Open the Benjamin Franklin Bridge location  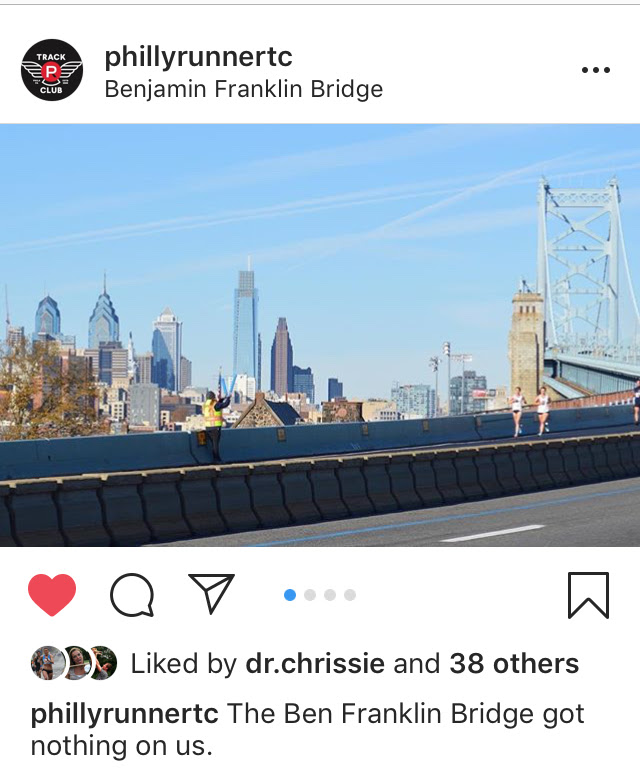pyautogui.click(x=243, y=89)
